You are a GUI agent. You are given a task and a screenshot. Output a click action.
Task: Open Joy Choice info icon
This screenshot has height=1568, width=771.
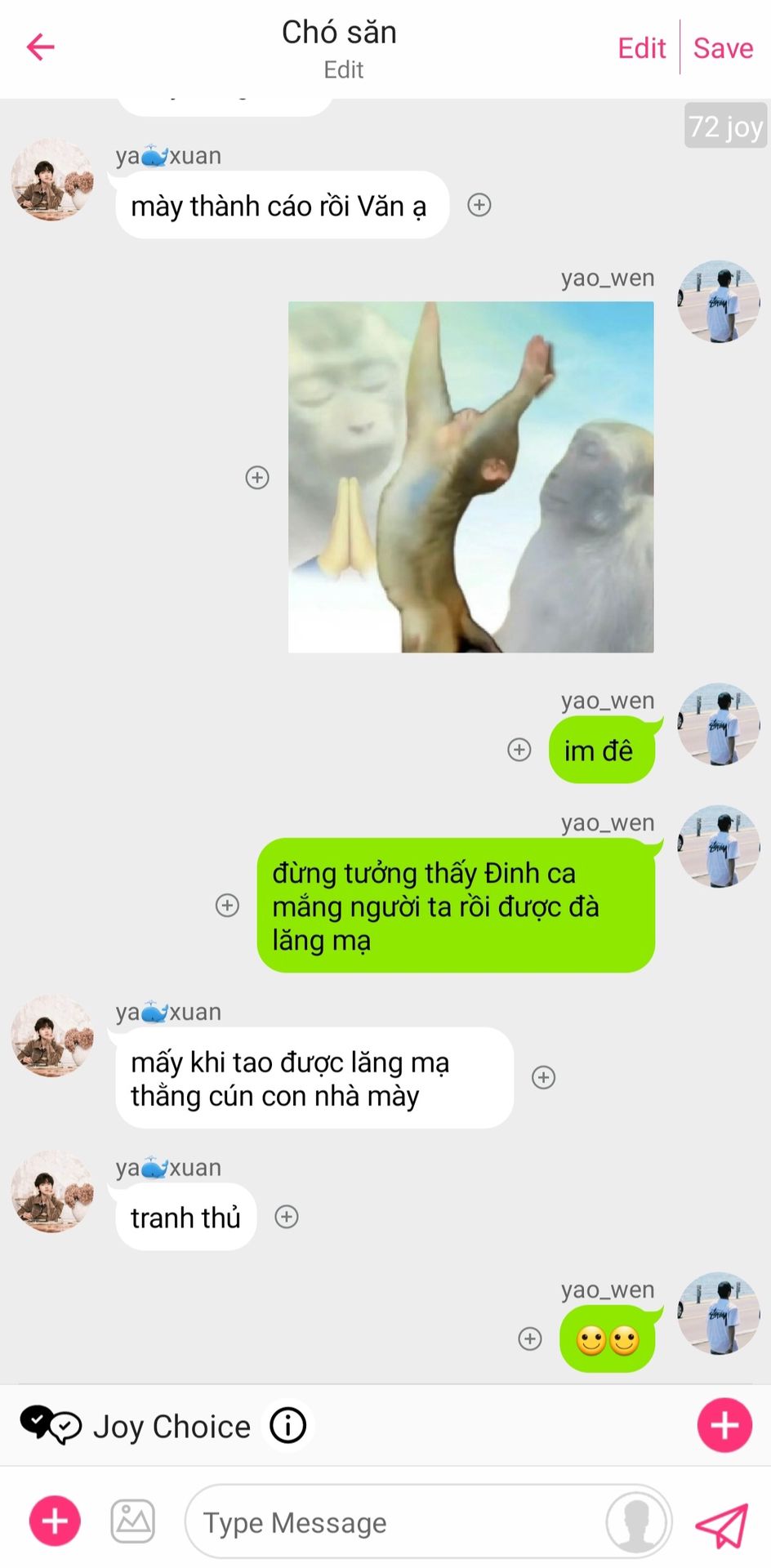287,1426
